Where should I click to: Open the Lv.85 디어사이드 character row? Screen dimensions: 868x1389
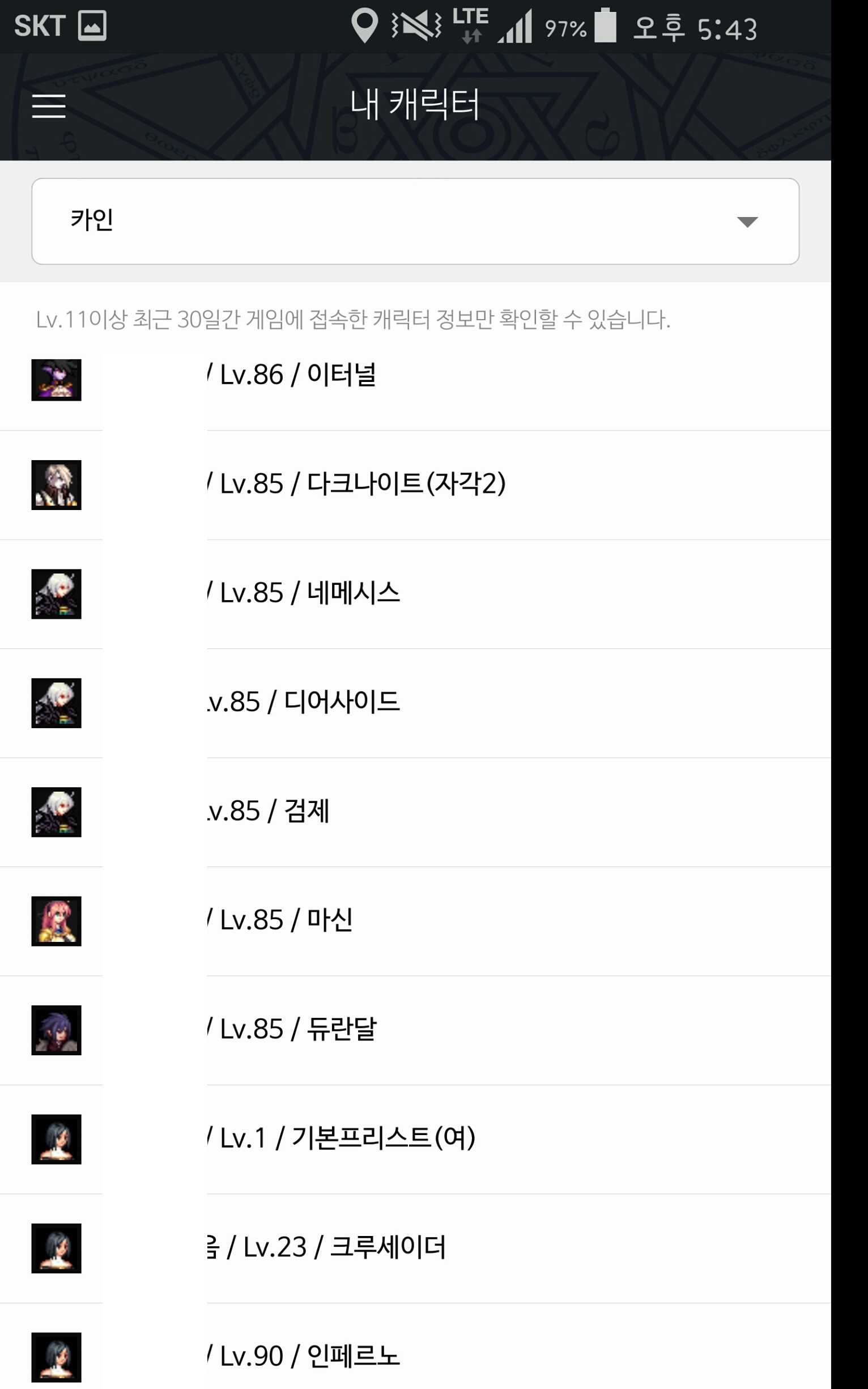[x=304, y=702]
